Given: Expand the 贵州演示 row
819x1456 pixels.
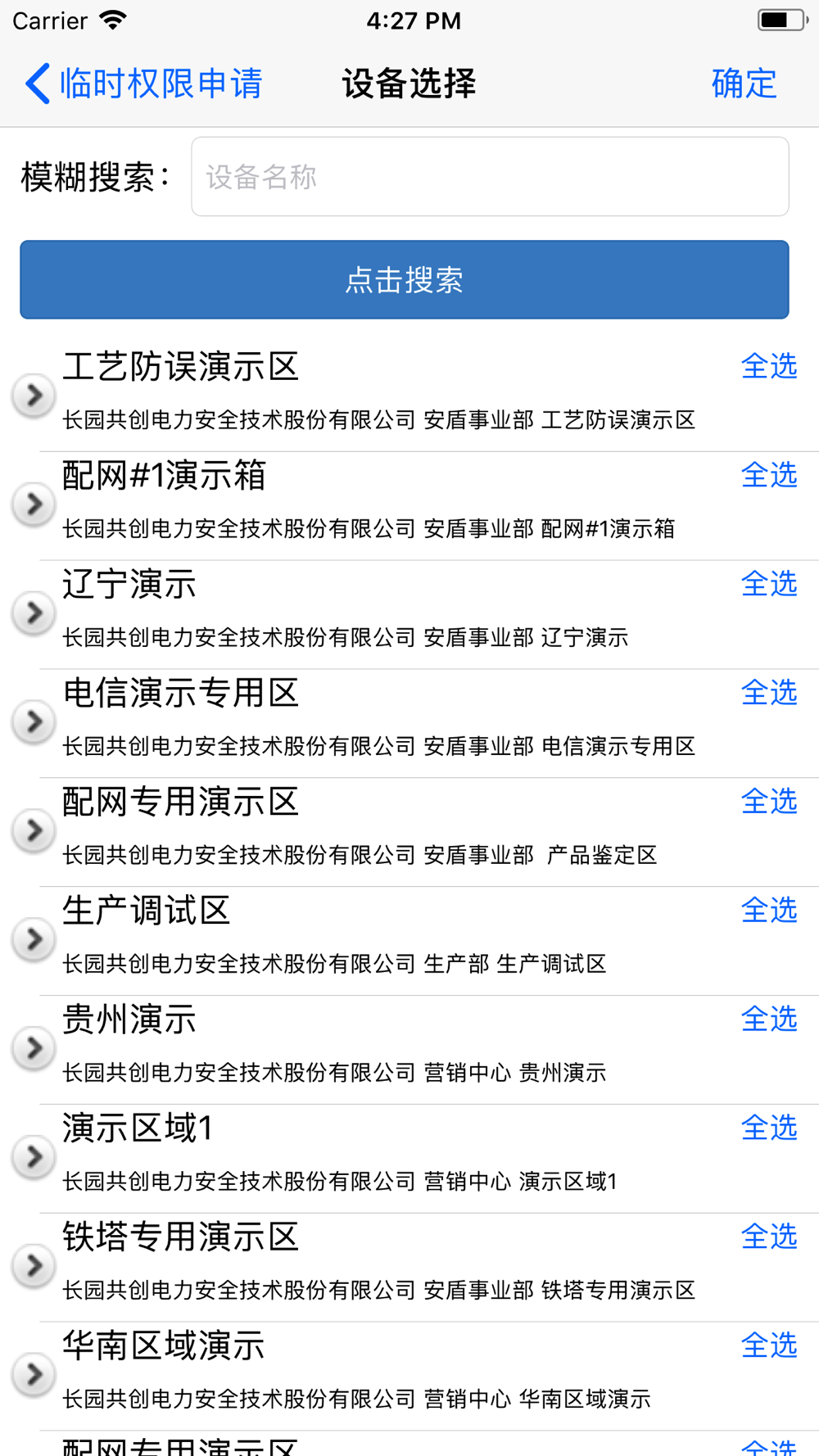Looking at the screenshot, I should coord(34,1048).
